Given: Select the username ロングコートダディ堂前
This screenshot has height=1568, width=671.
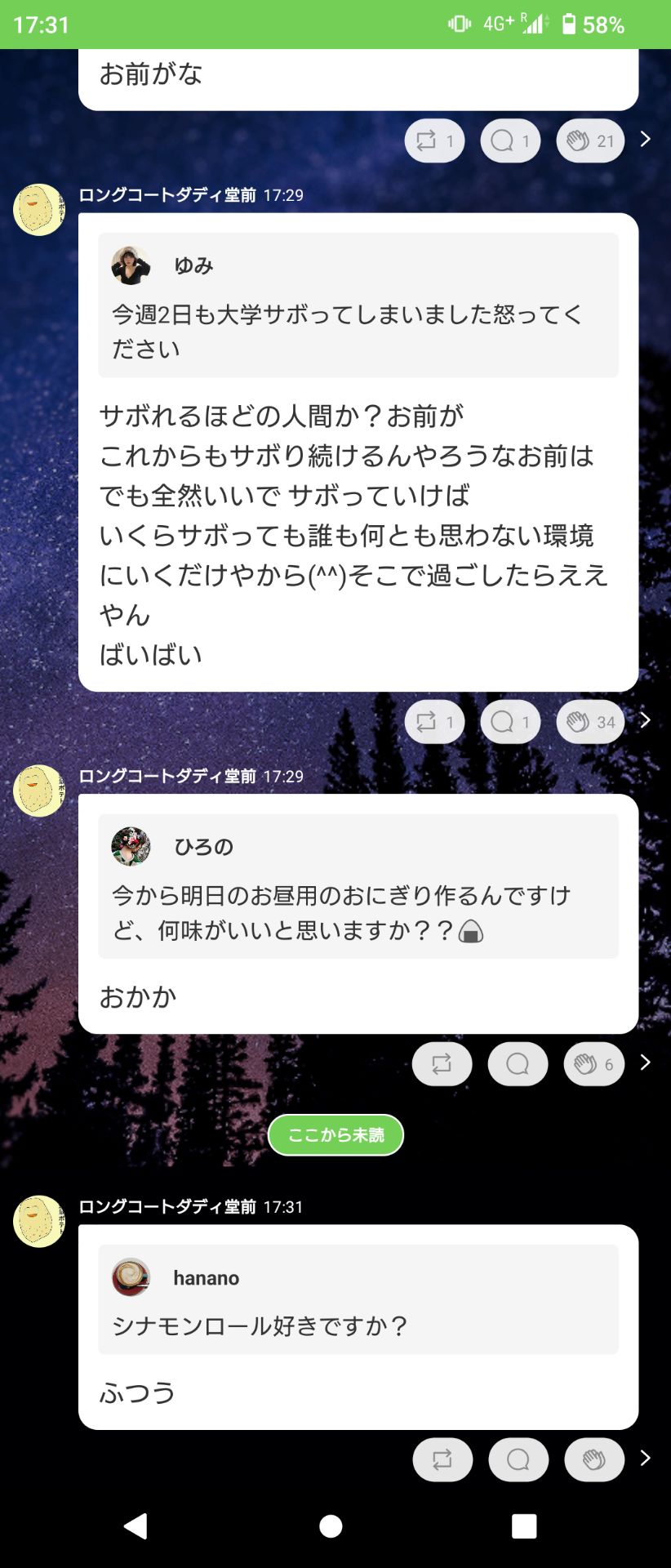Looking at the screenshot, I should [x=167, y=195].
